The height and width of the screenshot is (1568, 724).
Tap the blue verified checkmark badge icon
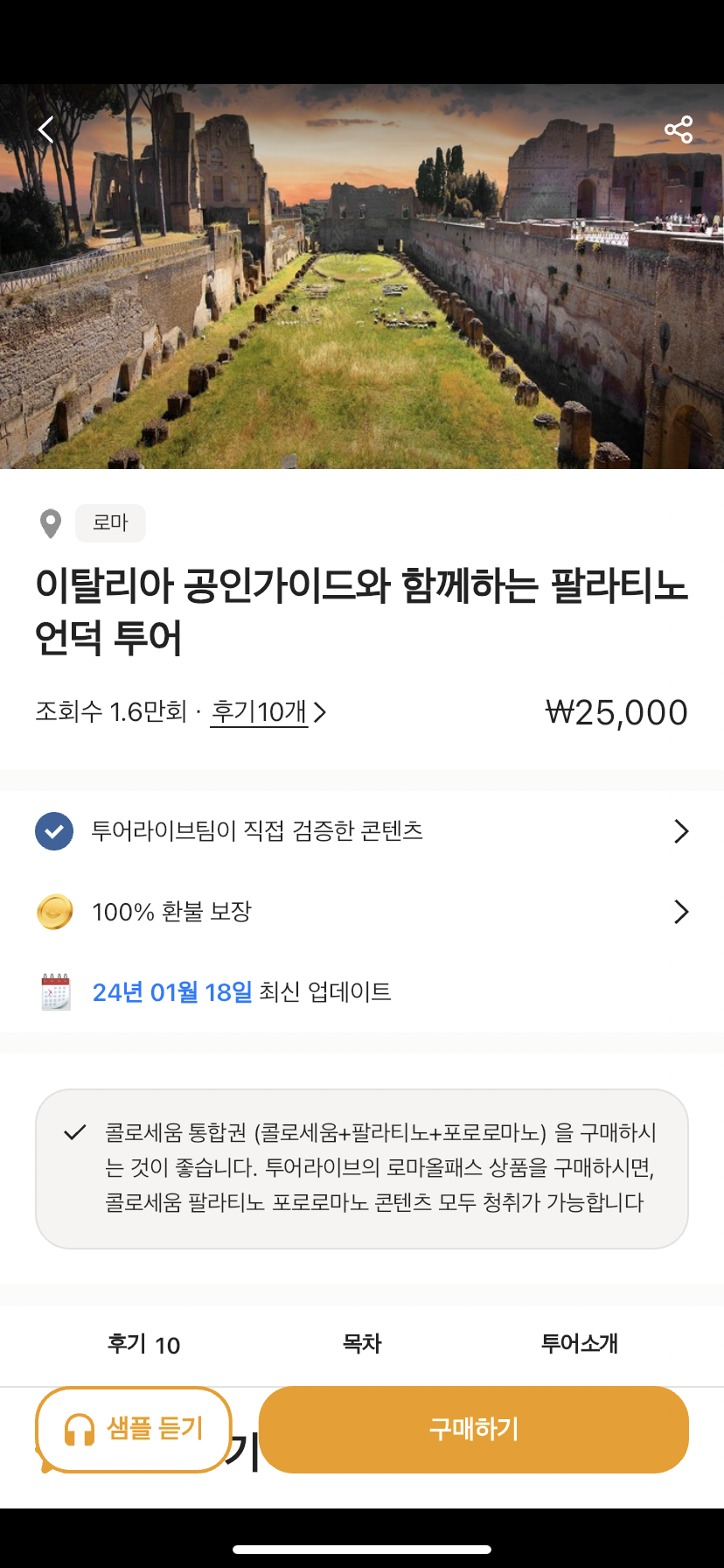tap(53, 831)
